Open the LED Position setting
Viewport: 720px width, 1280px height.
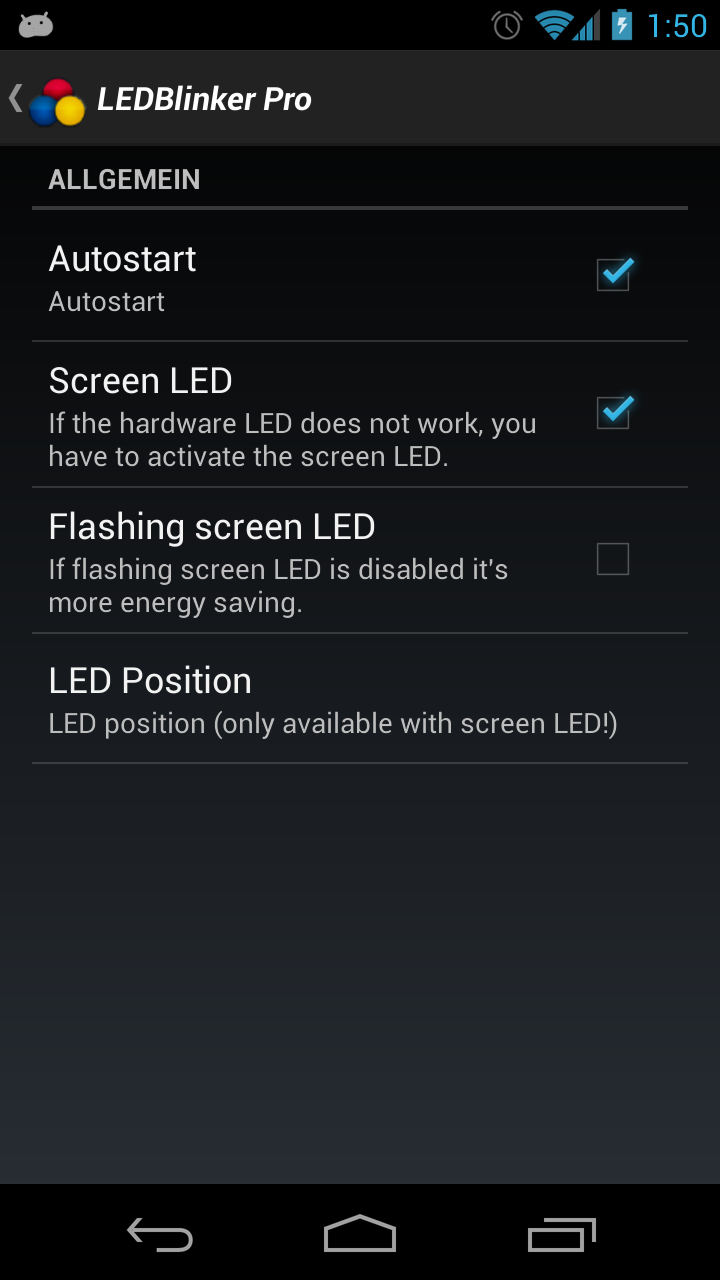pyautogui.click(x=360, y=698)
